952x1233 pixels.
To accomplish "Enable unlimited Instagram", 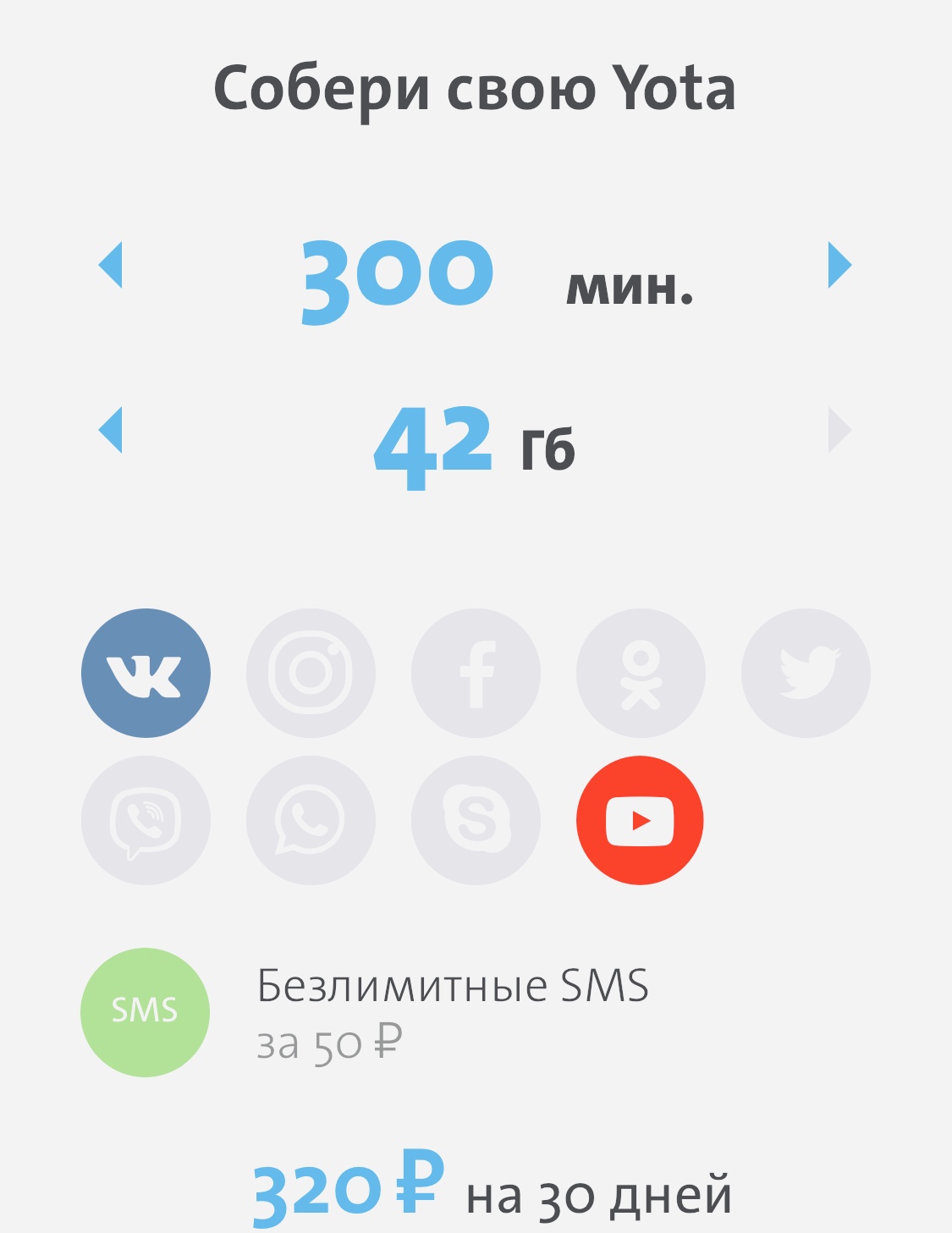I will pos(311,673).
